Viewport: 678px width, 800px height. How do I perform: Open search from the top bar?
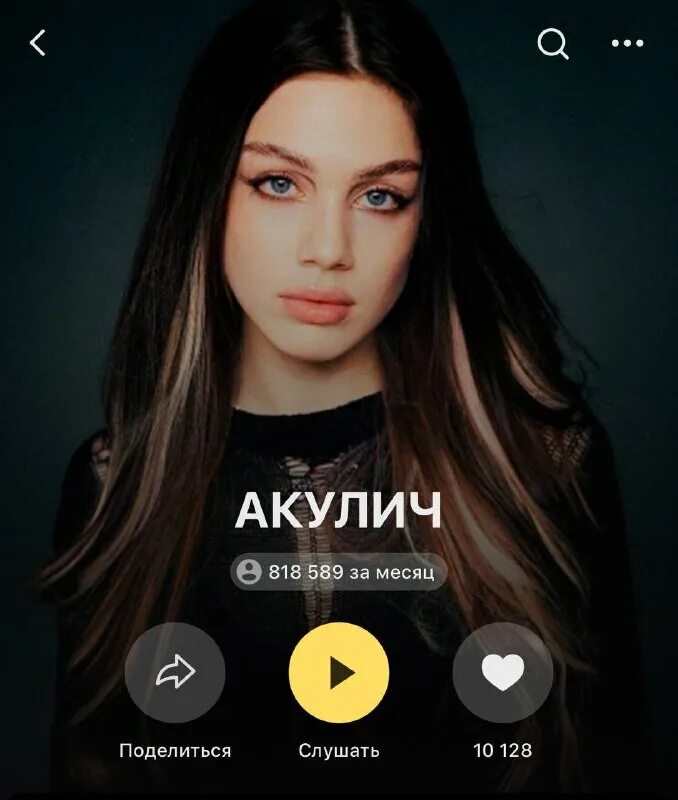point(553,43)
